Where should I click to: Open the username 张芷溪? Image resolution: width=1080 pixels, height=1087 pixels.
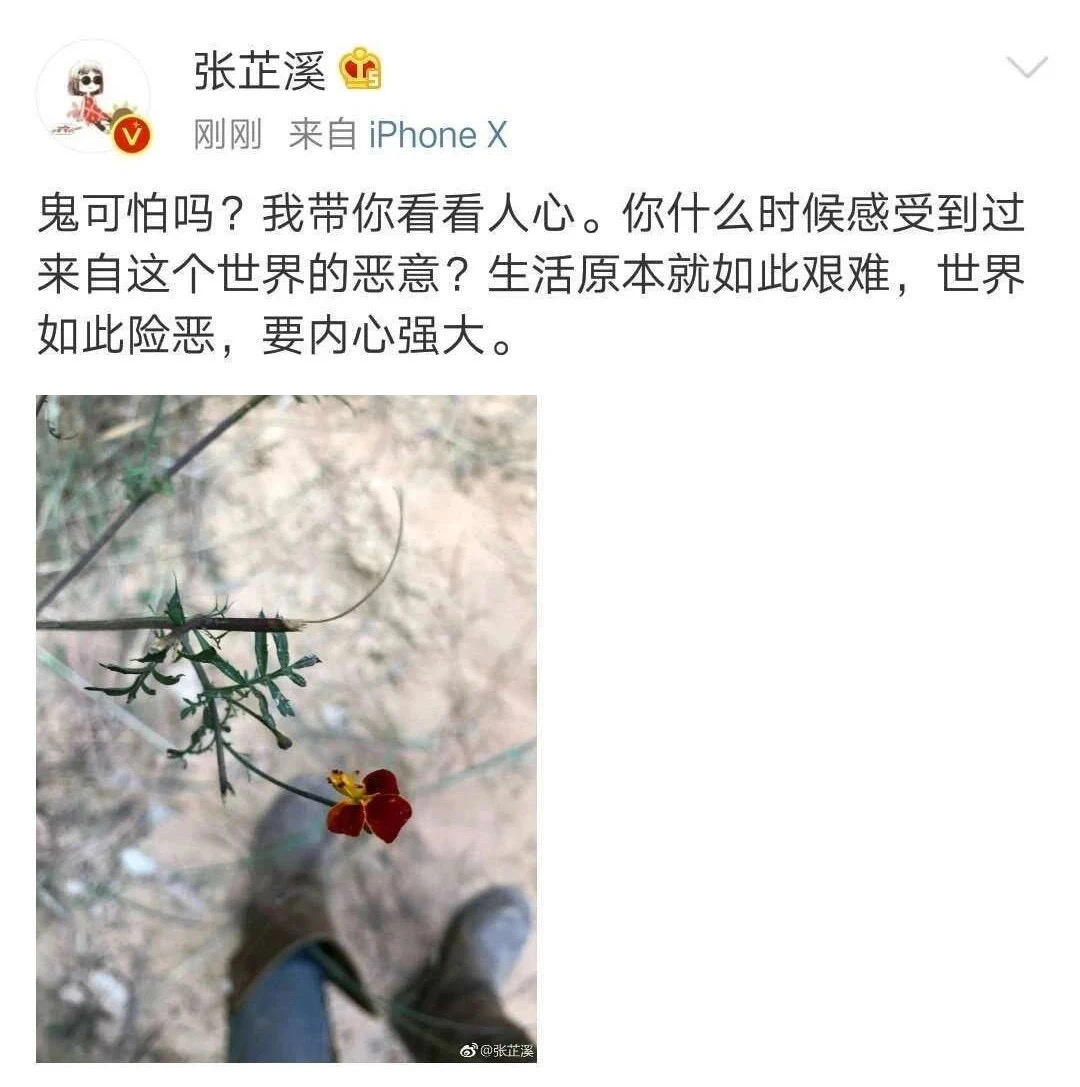click(x=260, y=70)
